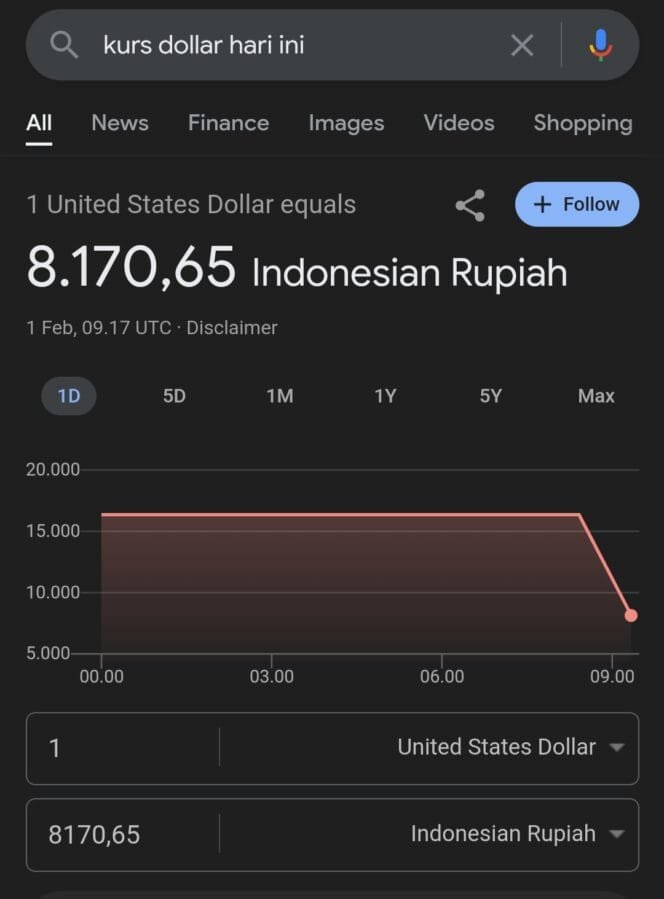Edit the rupiah amount field showing 8170,65
This screenshot has height=899, width=664.
tap(120, 834)
